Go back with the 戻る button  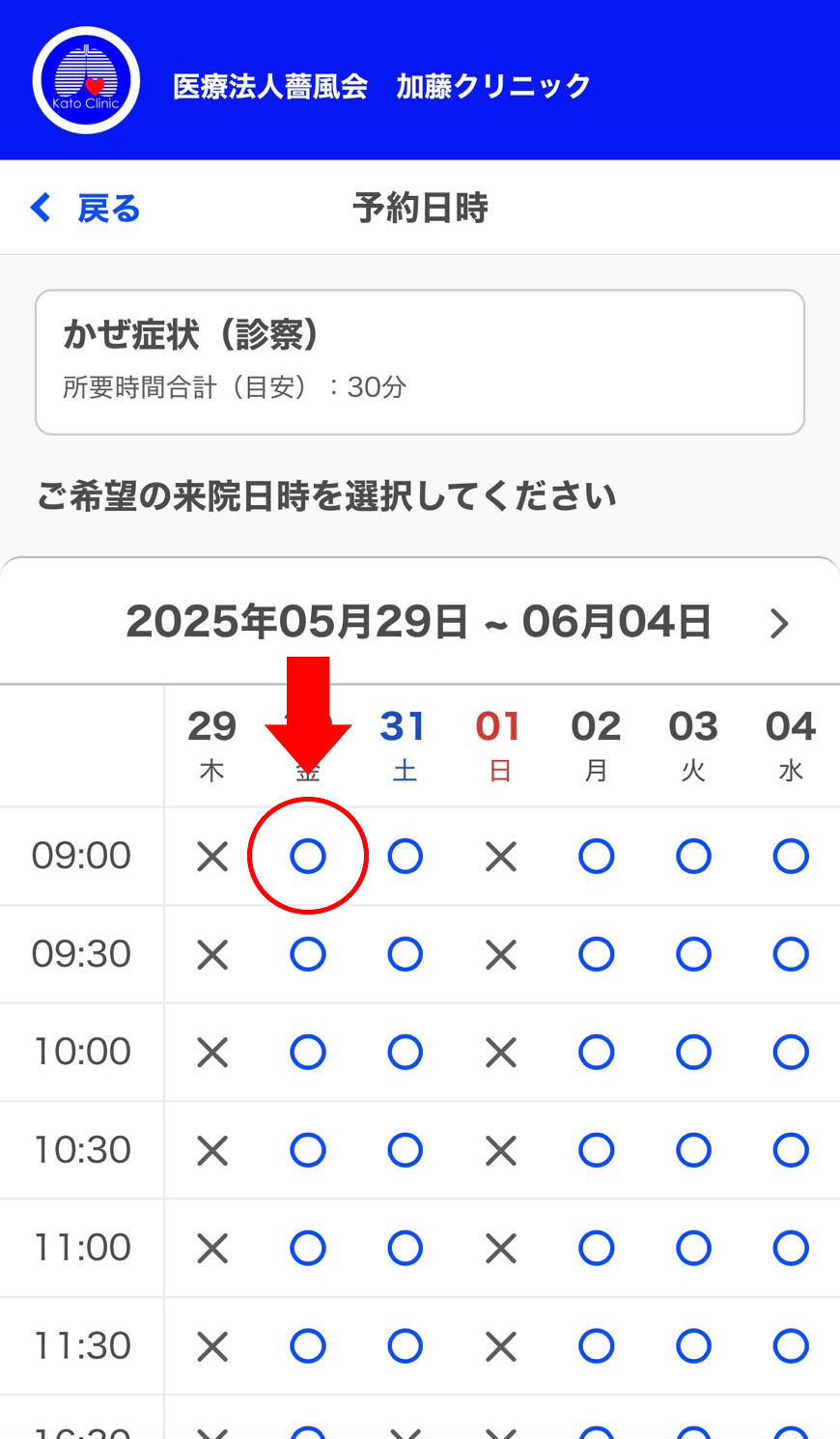click(85, 208)
